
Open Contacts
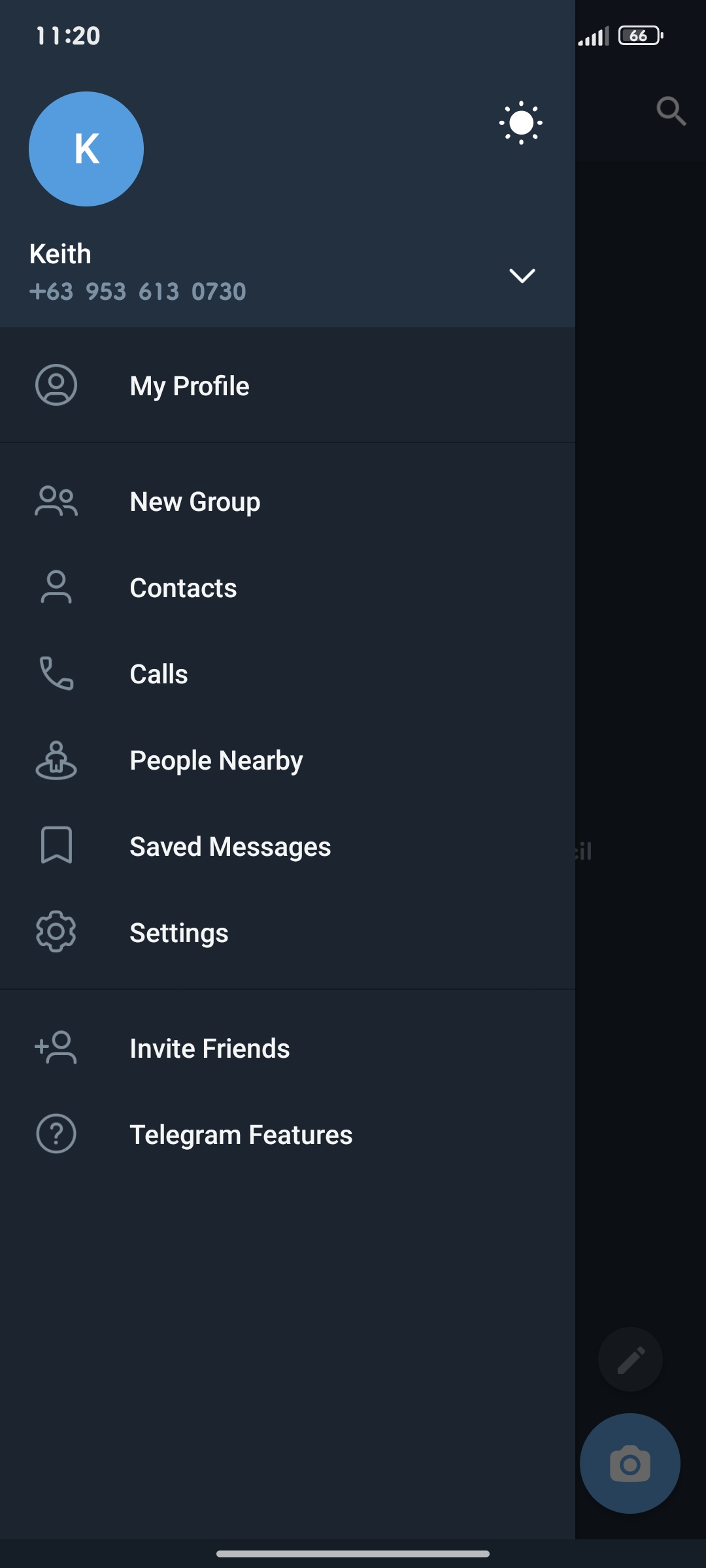(288, 588)
